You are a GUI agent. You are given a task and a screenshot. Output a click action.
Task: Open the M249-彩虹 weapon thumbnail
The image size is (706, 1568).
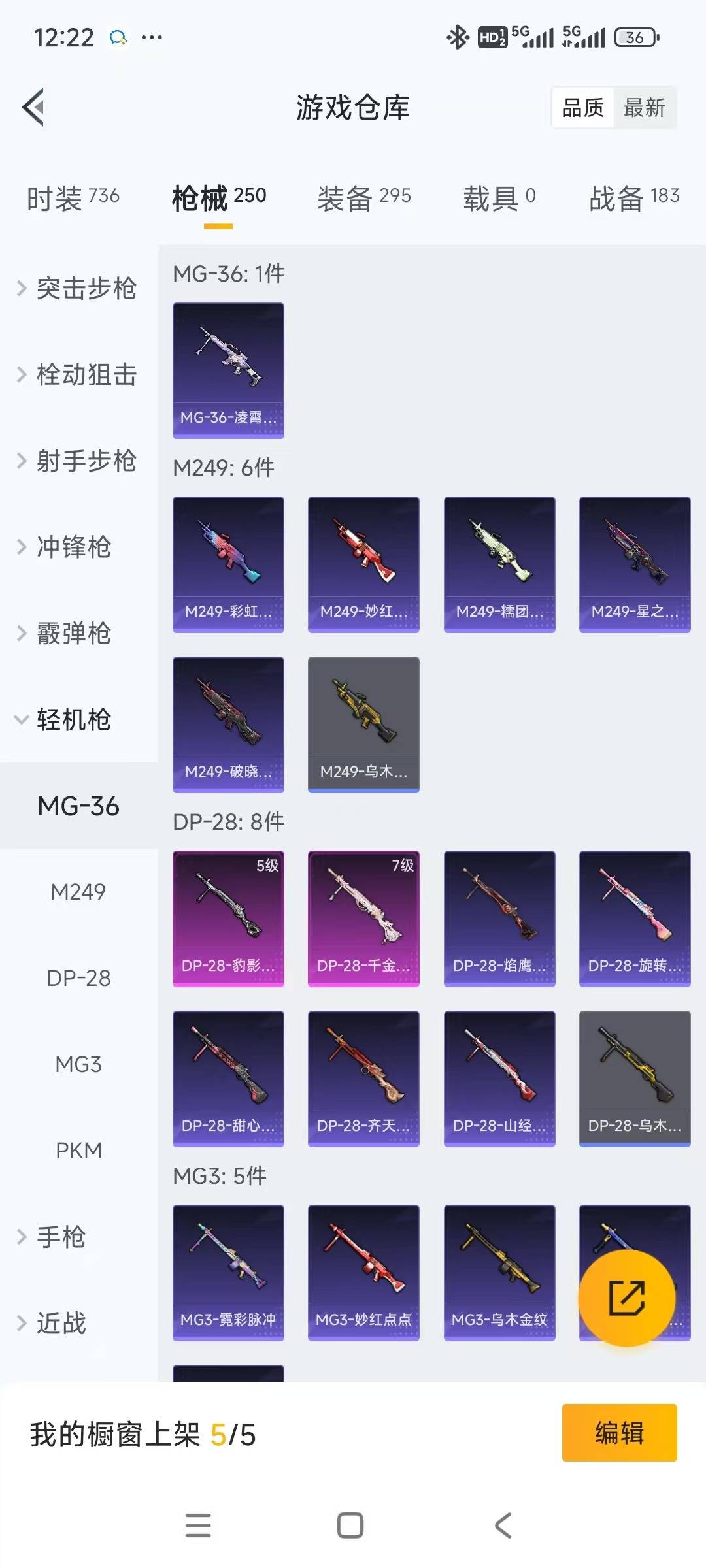pos(228,564)
